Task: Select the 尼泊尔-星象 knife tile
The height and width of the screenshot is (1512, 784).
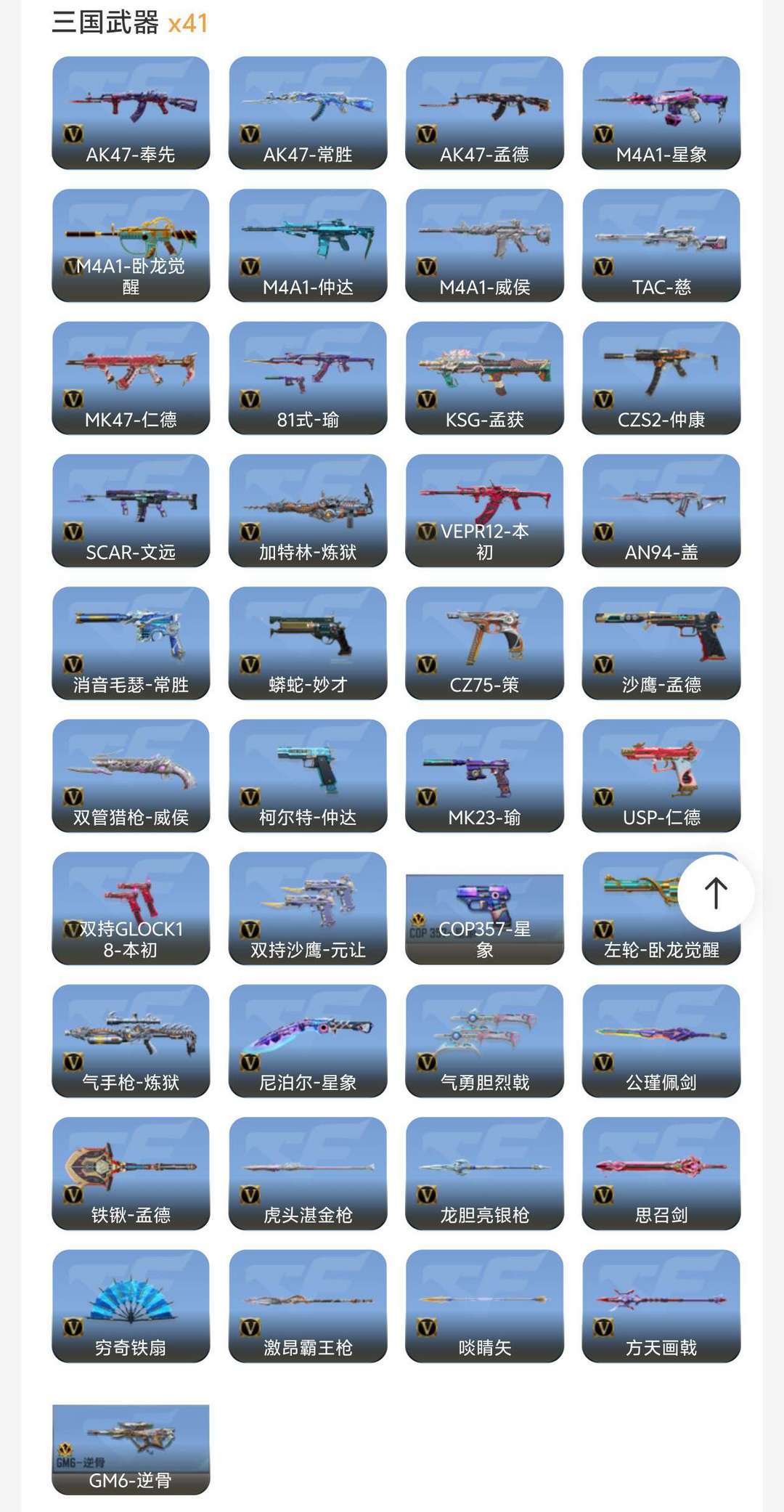Action: tap(308, 1041)
